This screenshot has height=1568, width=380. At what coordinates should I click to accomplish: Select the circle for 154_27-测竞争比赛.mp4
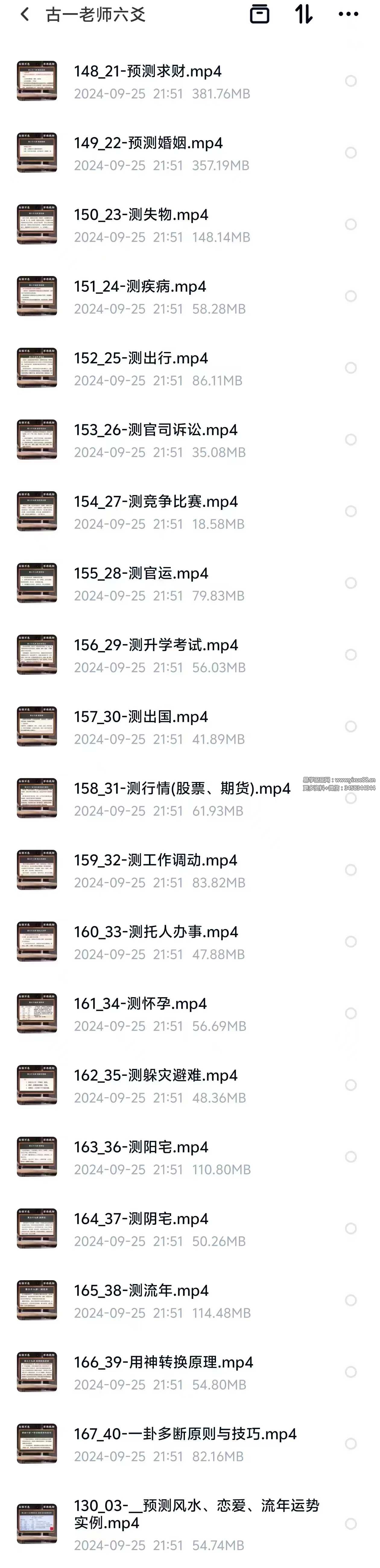click(351, 511)
